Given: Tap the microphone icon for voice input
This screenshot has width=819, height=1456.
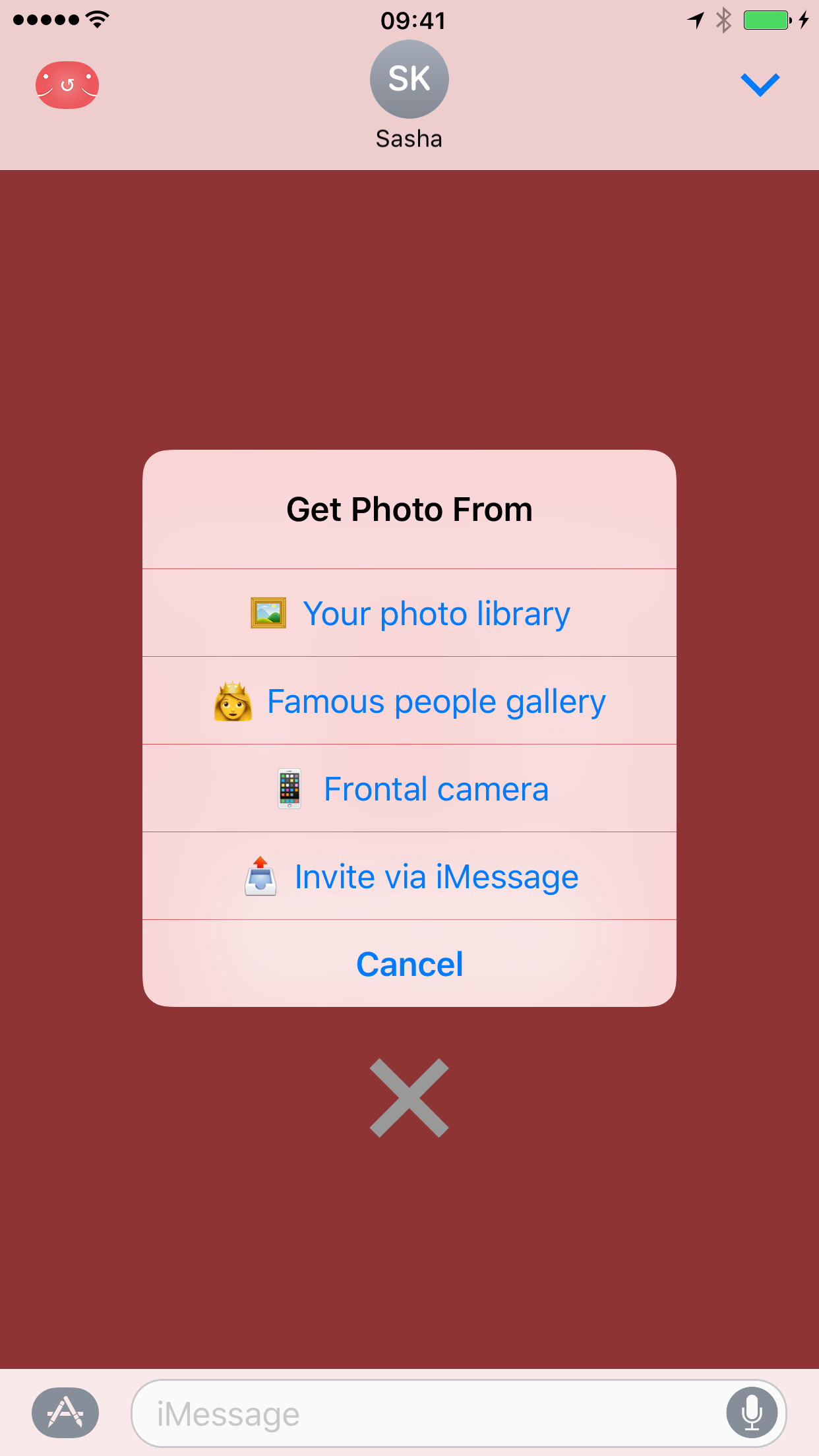Looking at the screenshot, I should tap(752, 1412).
